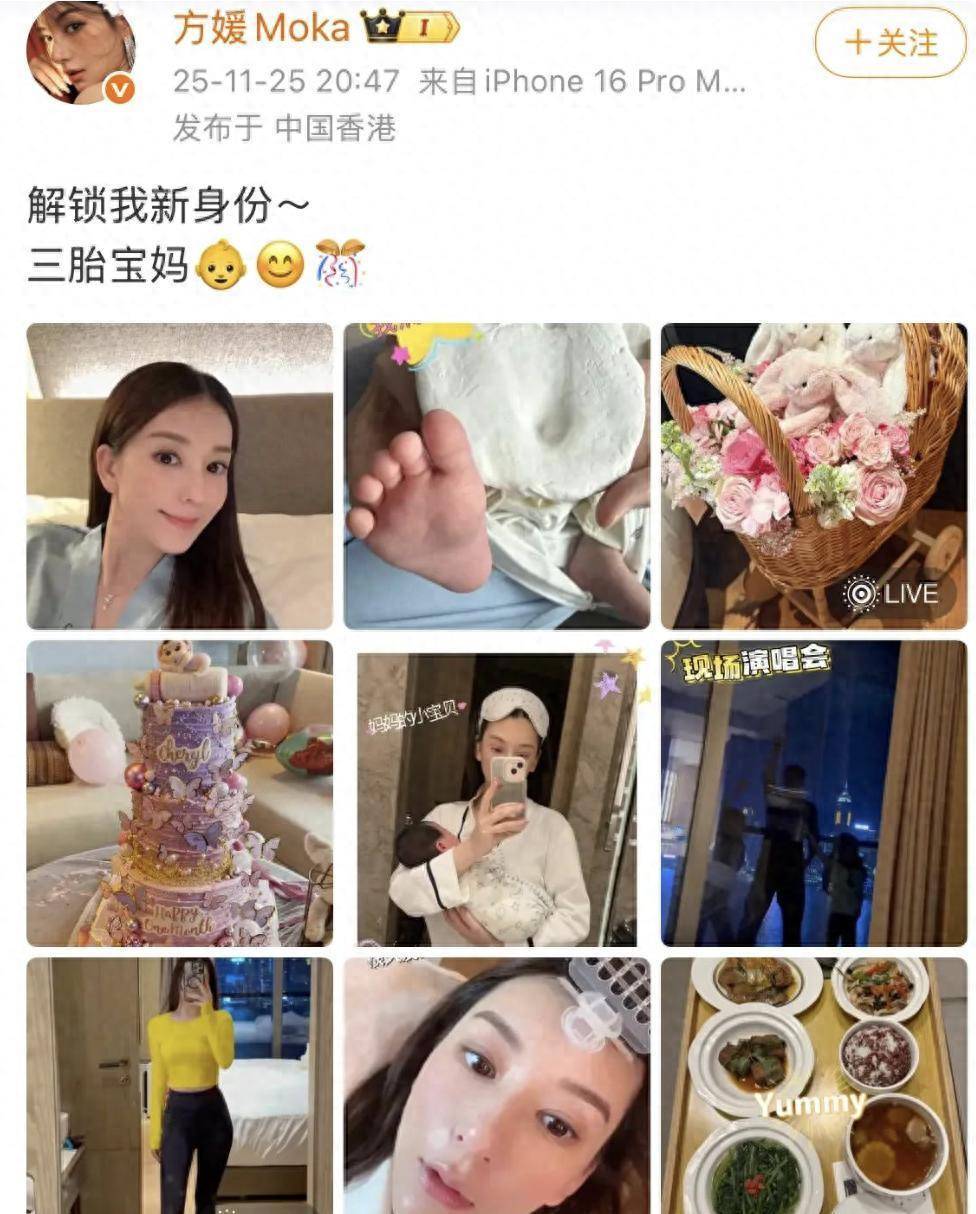The image size is (976, 1214).
Task: Open the 现场演唱会 night view photo
Action: (813, 793)
